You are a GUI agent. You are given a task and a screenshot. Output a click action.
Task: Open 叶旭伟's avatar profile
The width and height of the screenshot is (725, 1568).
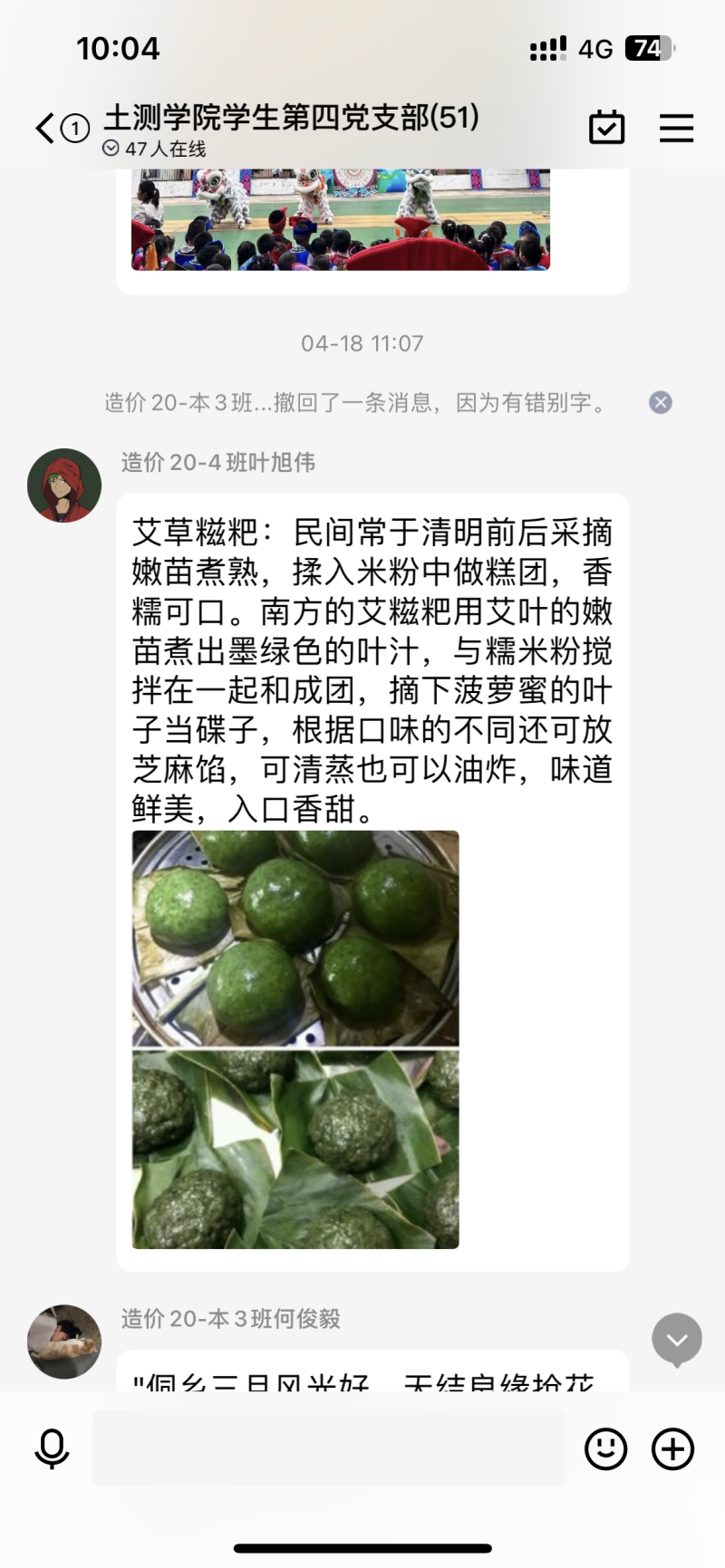tap(63, 486)
